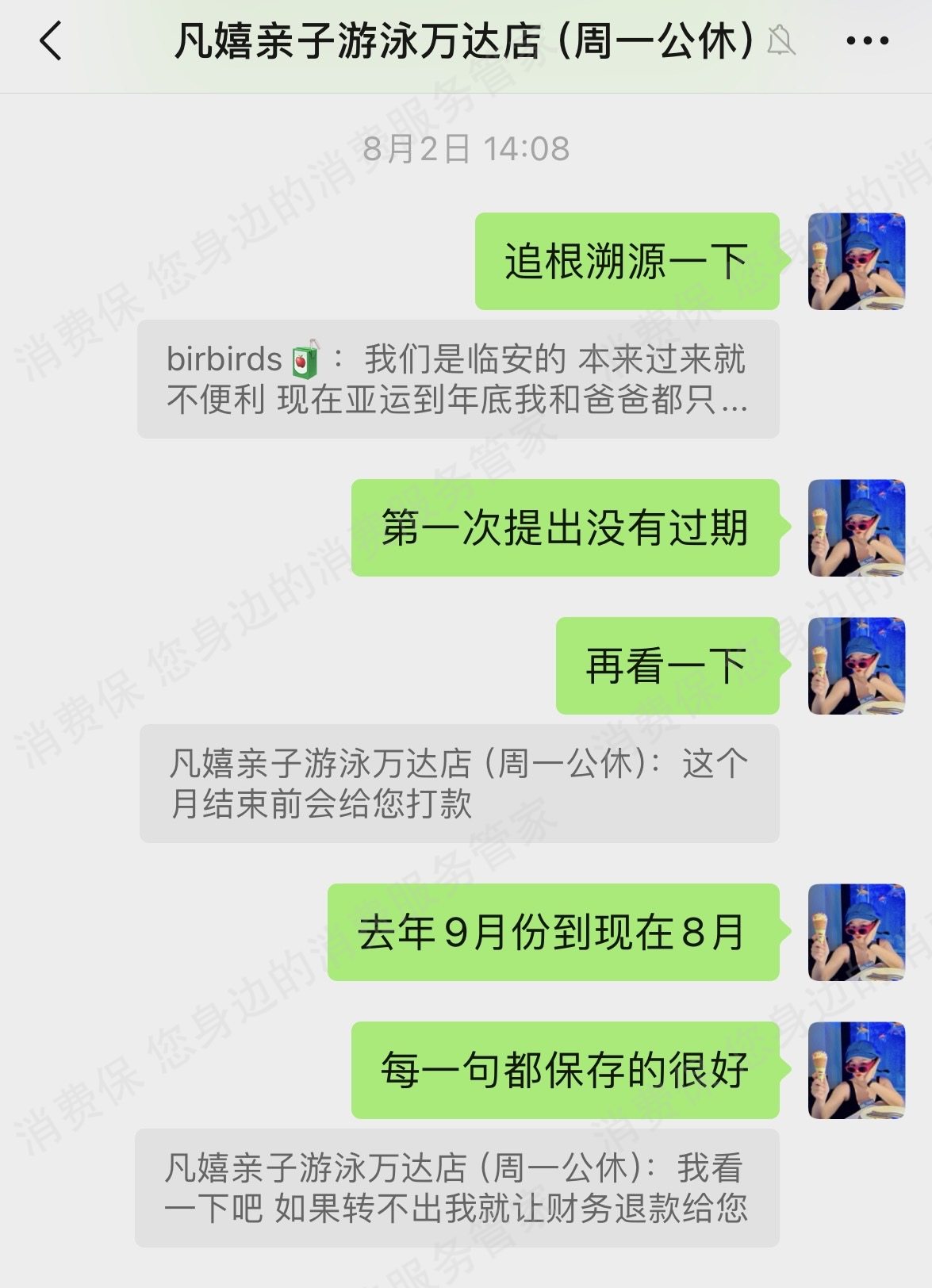Open the quoted message about 这个月结束前会给您打款

(458, 784)
